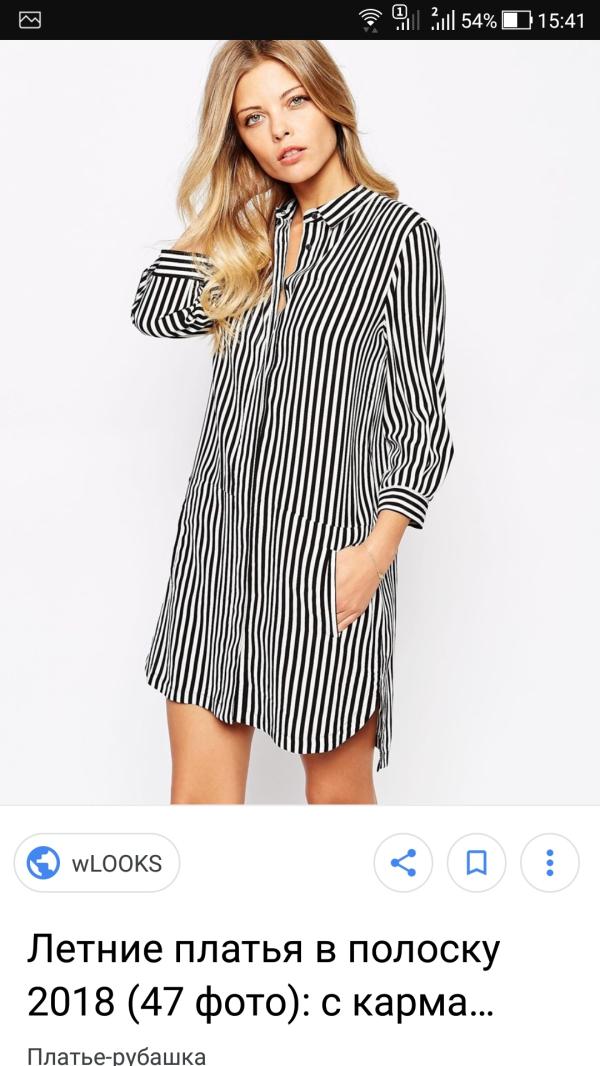Open the three-dot overflow menu

click(550, 863)
